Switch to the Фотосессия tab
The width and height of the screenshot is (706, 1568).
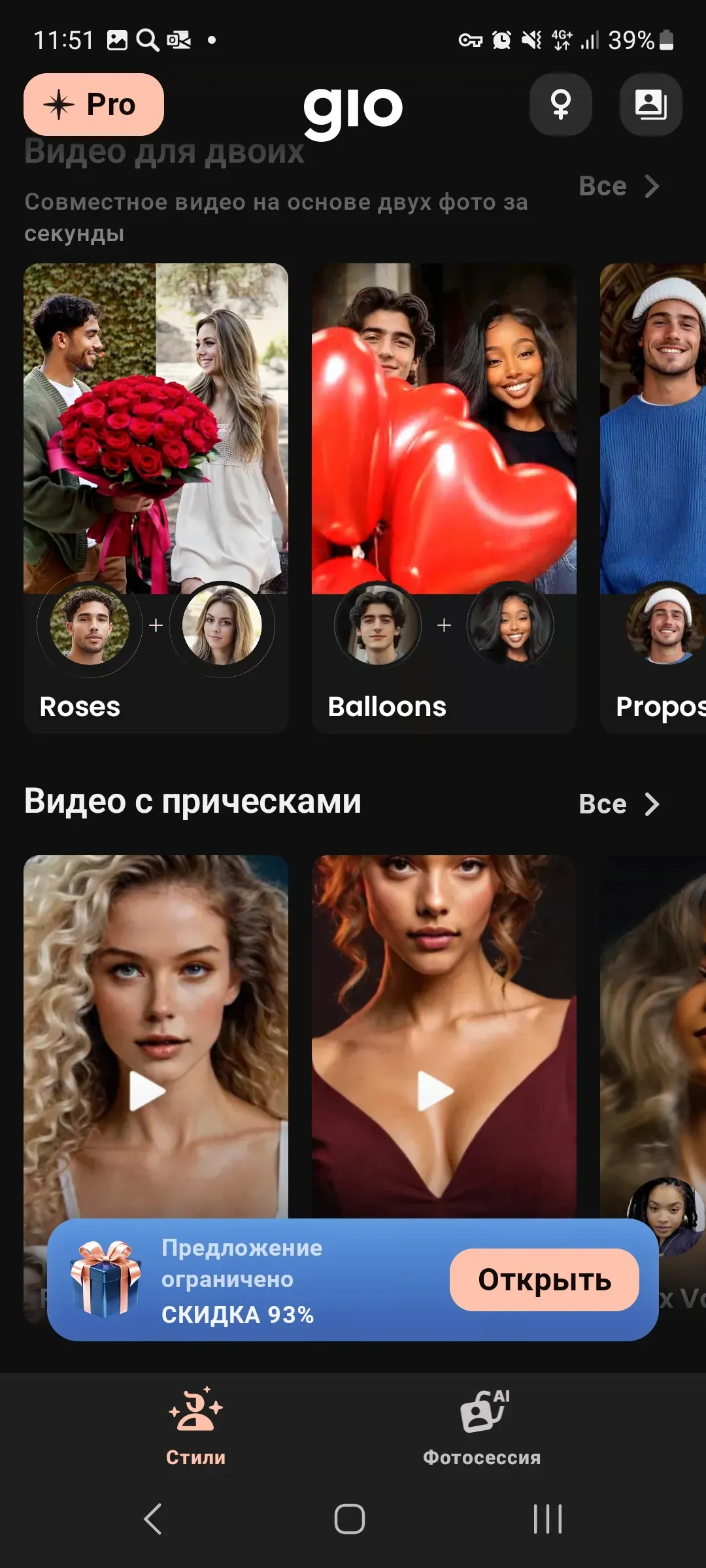point(482,1428)
